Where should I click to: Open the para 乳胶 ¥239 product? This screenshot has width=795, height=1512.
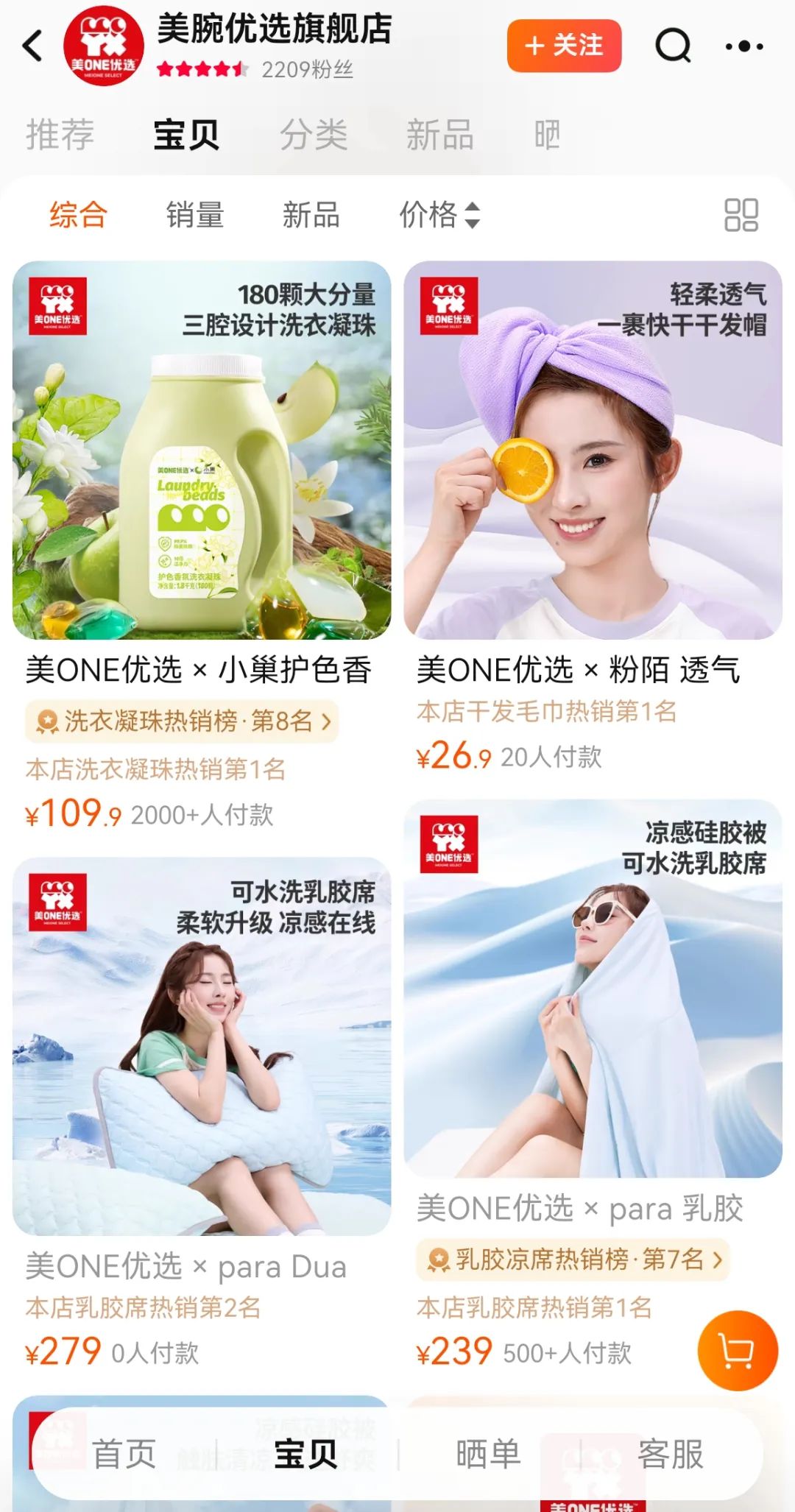point(593,988)
